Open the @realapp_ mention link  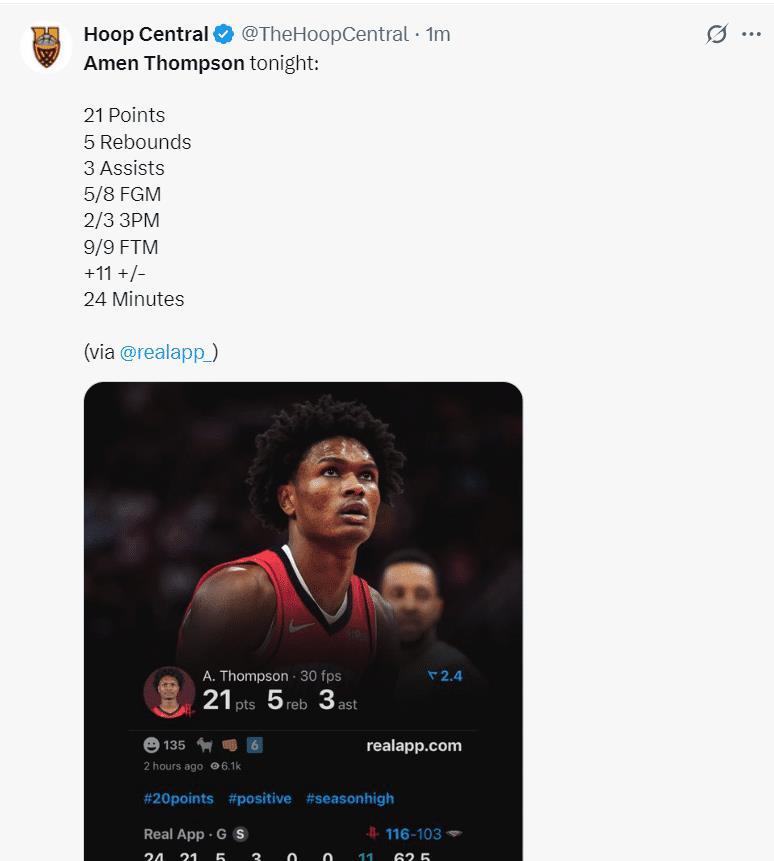pos(167,352)
